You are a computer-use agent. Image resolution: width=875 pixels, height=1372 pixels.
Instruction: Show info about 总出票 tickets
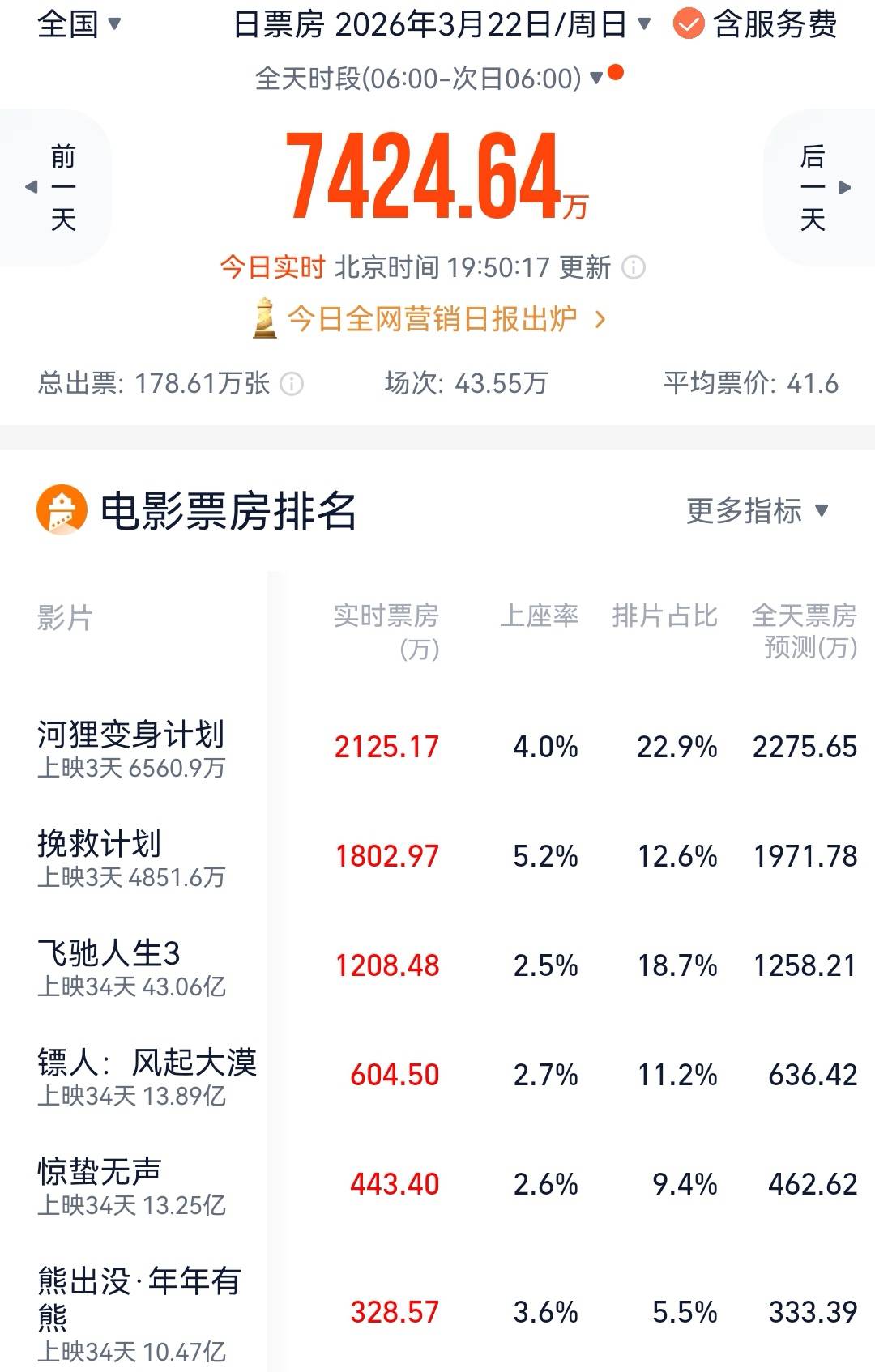[292, 384]
